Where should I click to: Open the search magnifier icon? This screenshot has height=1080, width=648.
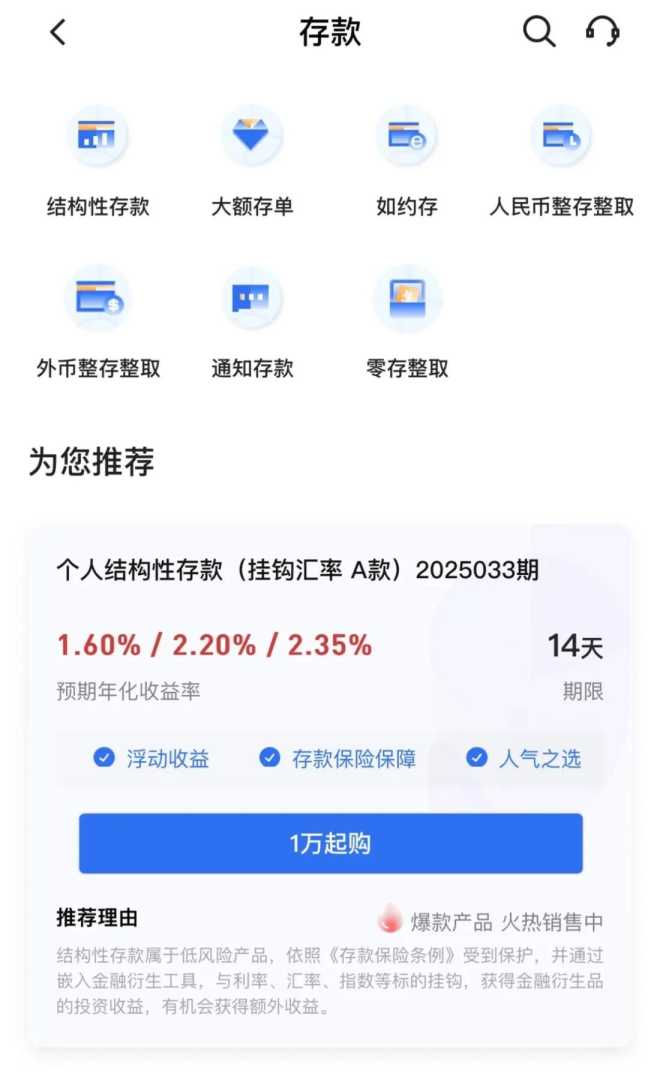pyautogui.click(x=539, y=33)
